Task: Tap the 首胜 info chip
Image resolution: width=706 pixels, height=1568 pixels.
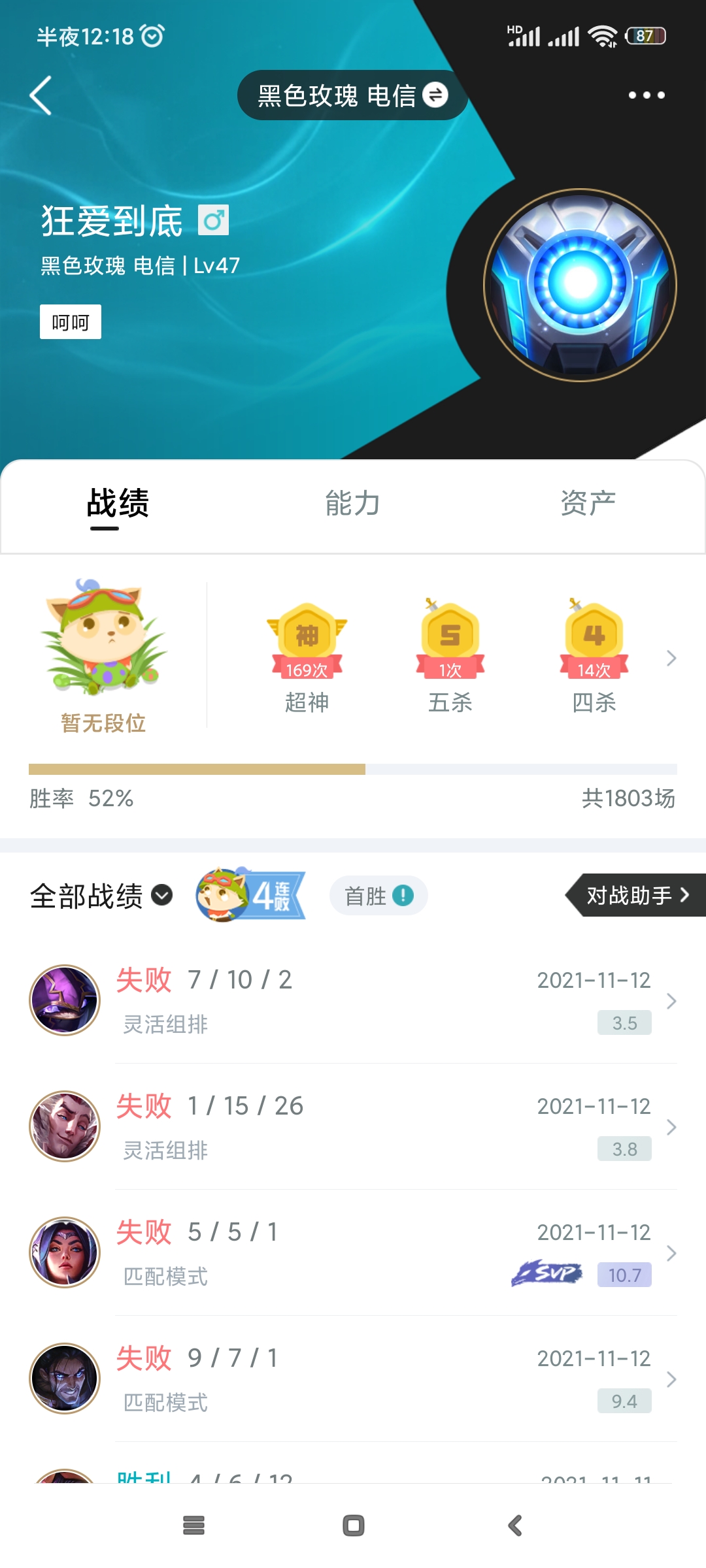Action: 378,896
